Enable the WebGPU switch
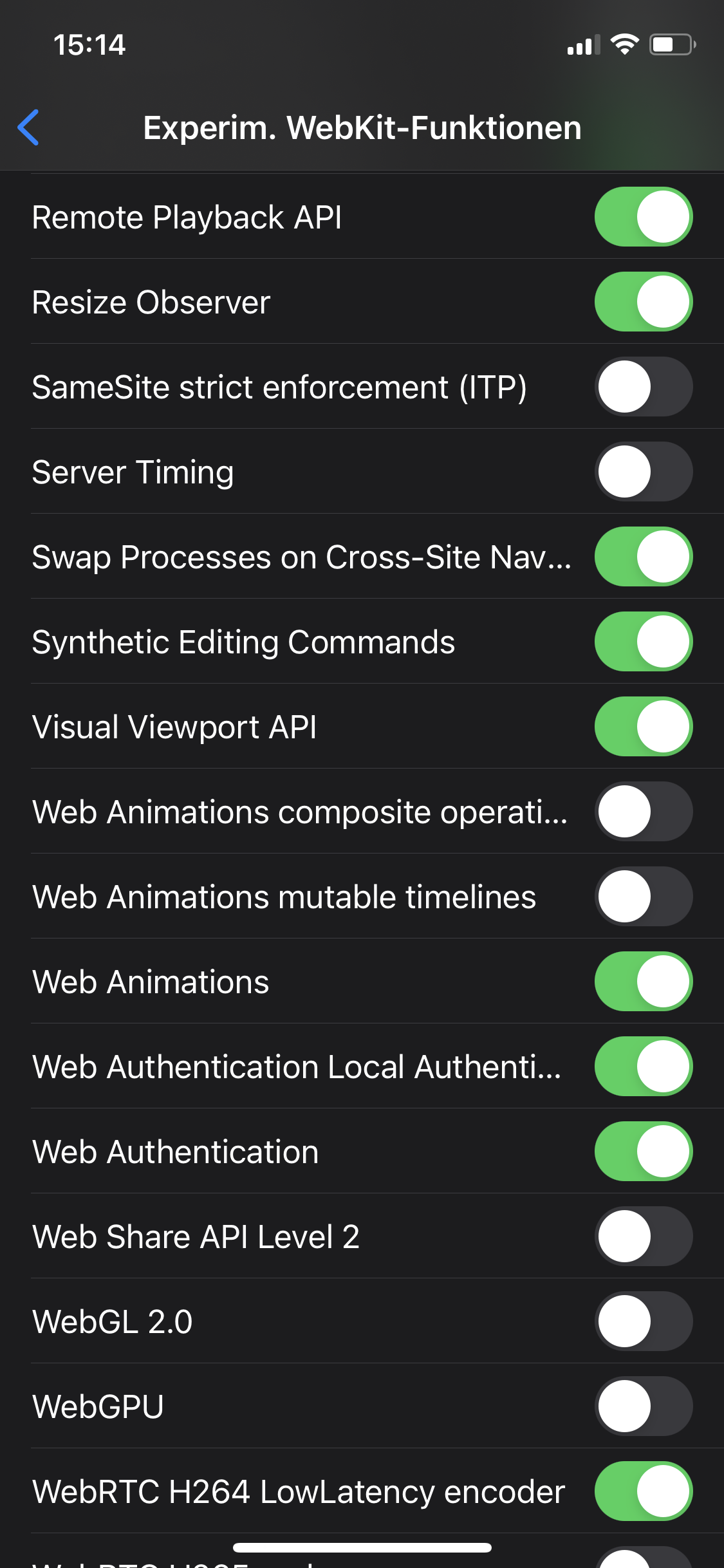 coord(643,1406)
